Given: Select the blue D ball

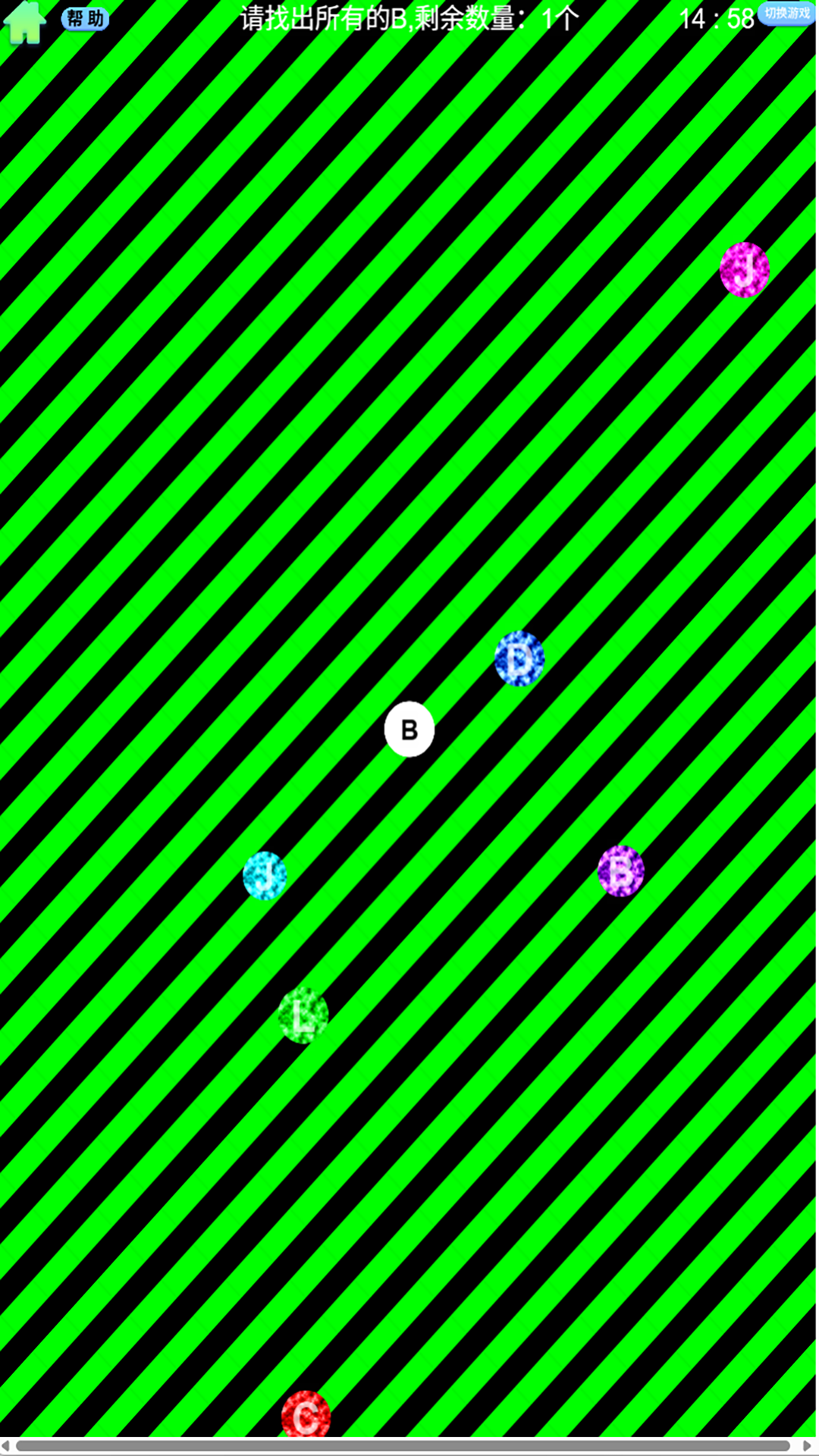Looking at the screenshot, I should [x=519, y=658].
